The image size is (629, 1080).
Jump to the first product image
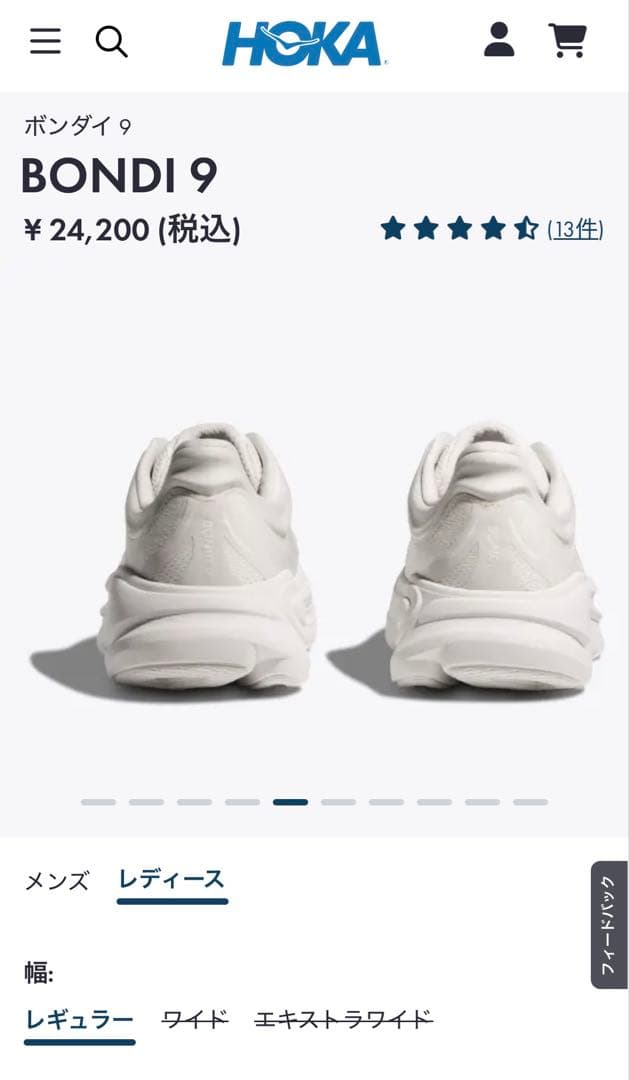[98, 802]
